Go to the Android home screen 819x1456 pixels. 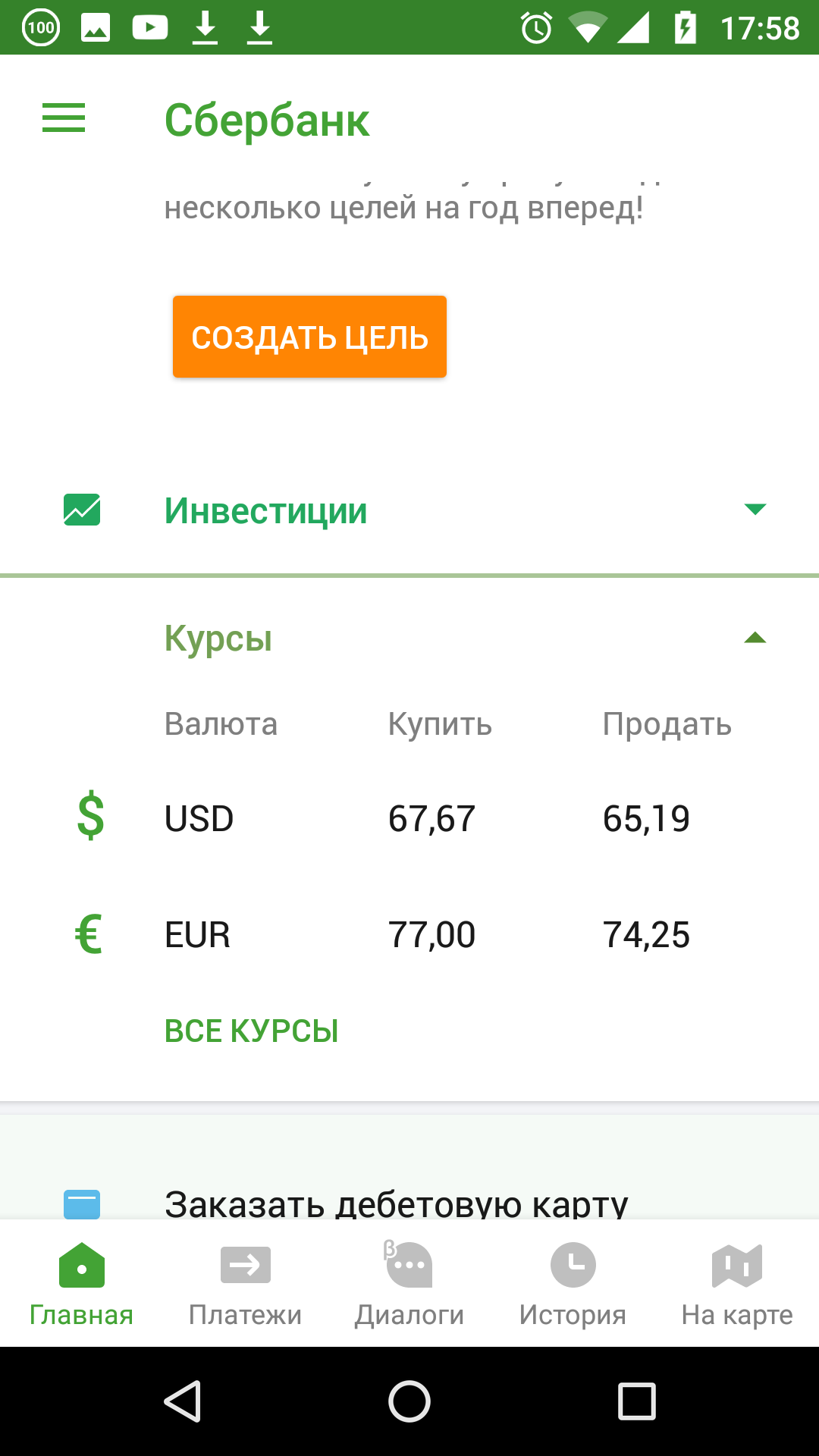409,1401
